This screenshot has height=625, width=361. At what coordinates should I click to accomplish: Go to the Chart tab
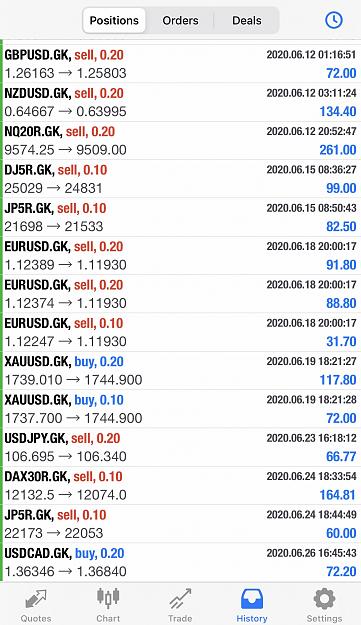pyautogui.click(x=108, y=605)
